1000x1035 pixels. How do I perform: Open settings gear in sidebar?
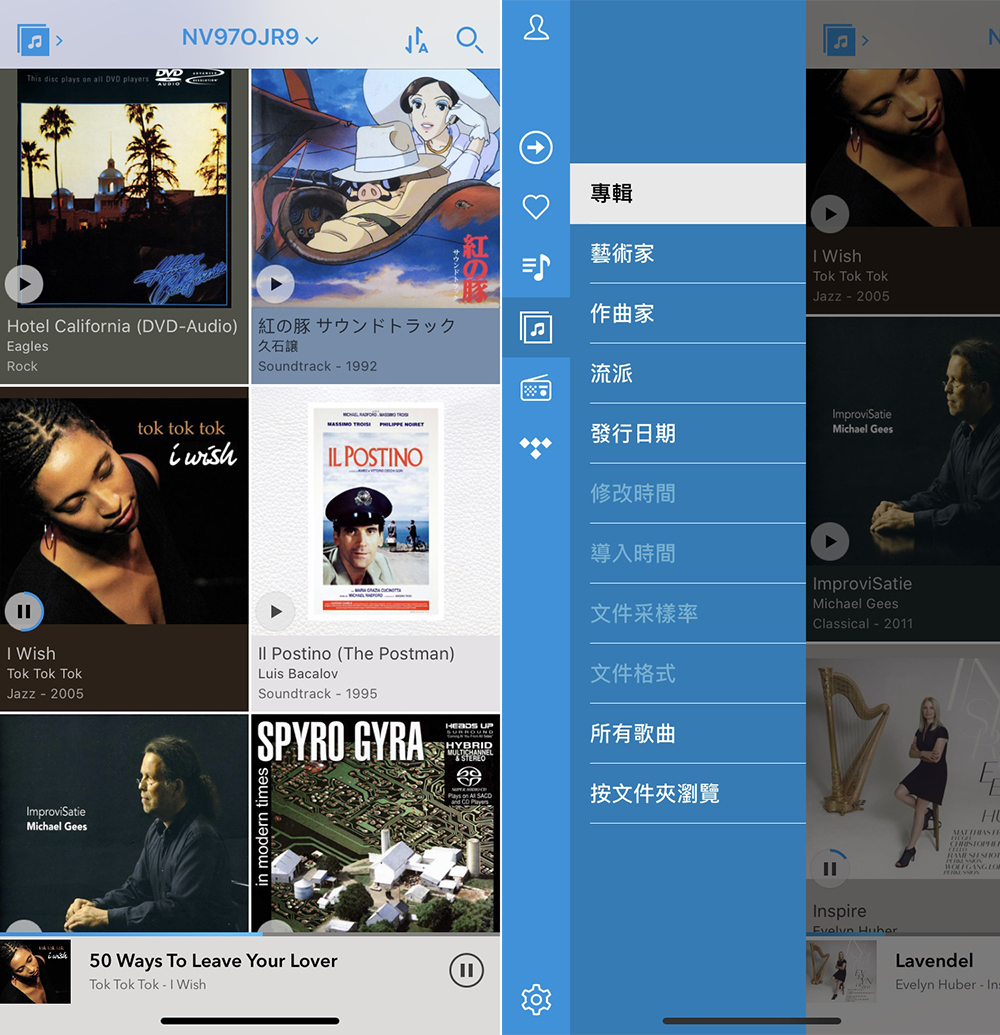pyautogui.click(x=536, y=999)
